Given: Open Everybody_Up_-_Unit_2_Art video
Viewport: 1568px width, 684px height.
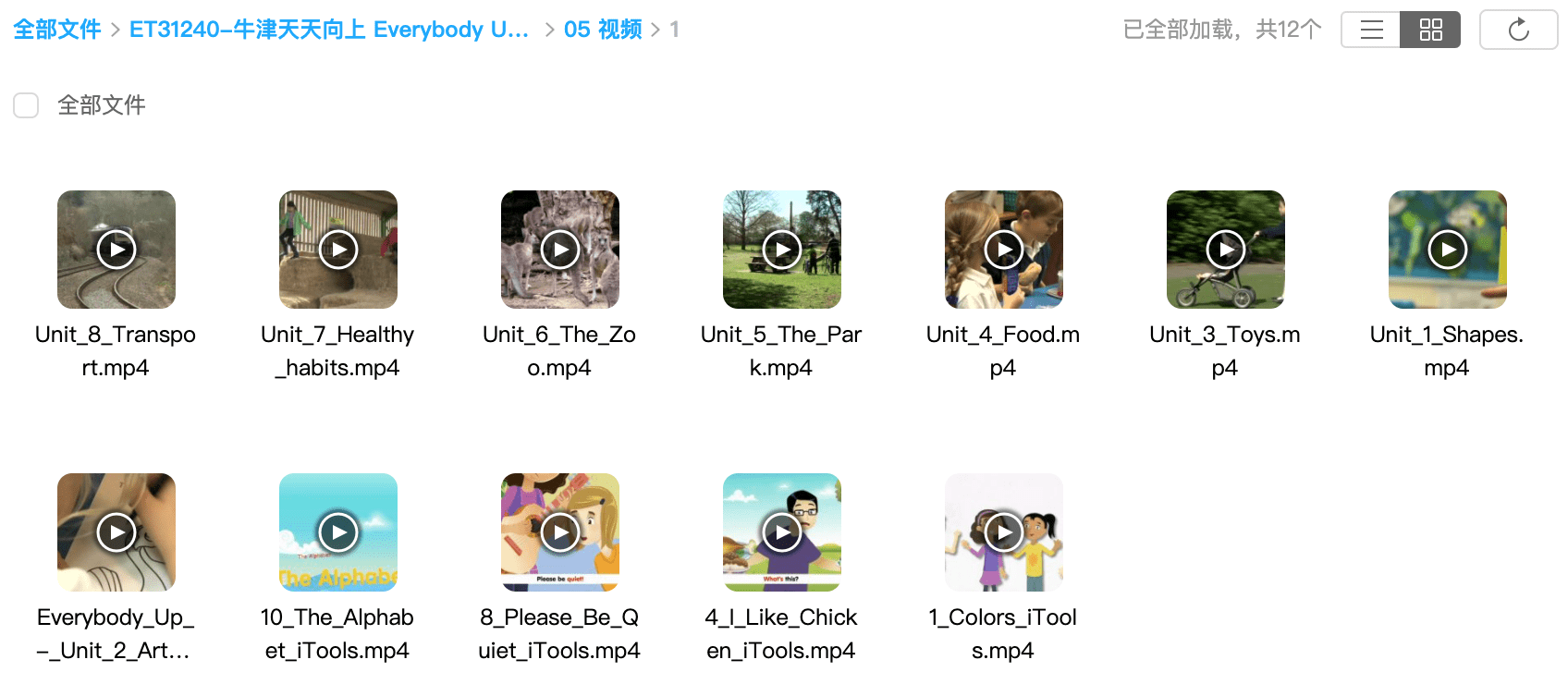Looking at the screenshot, I should [x=116, y=532].
